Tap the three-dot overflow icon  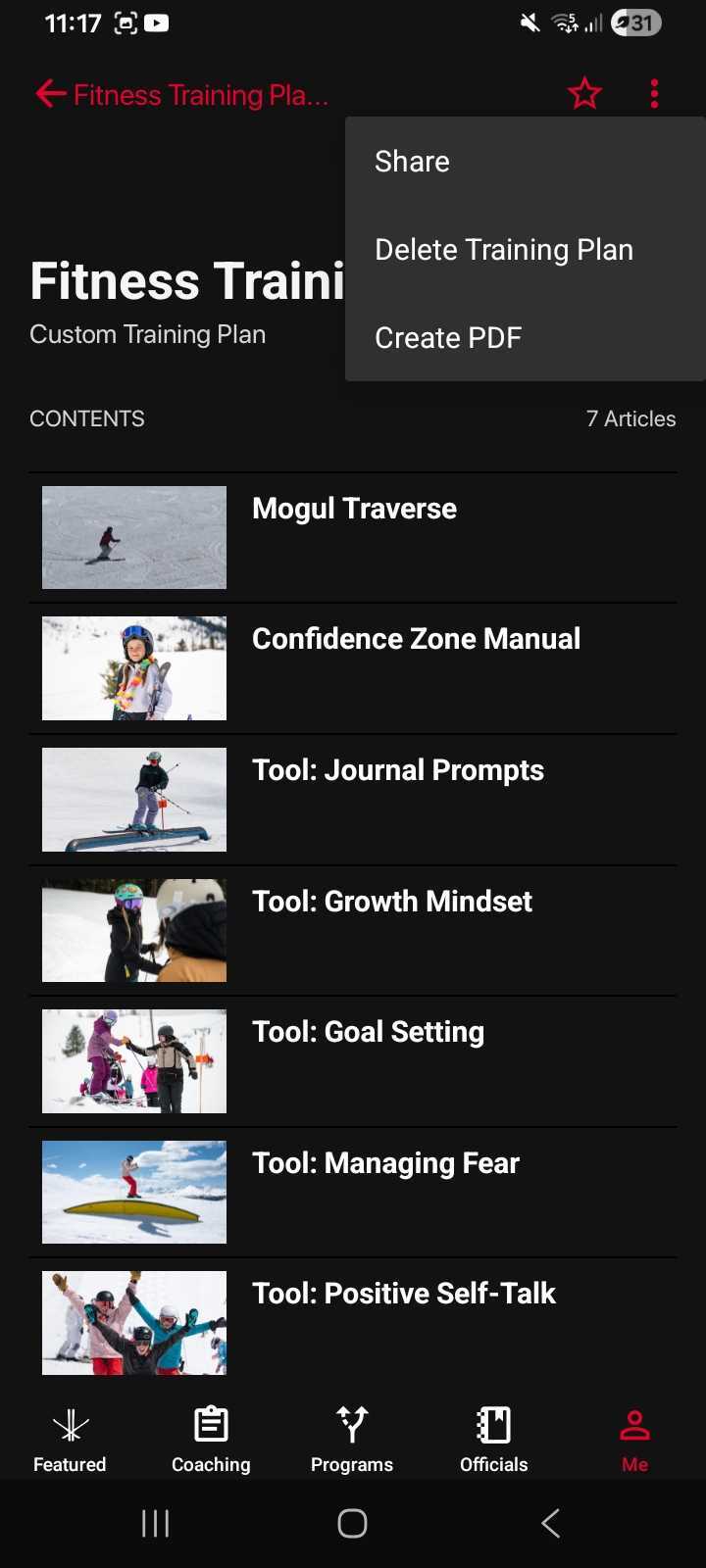pos(654,94)
